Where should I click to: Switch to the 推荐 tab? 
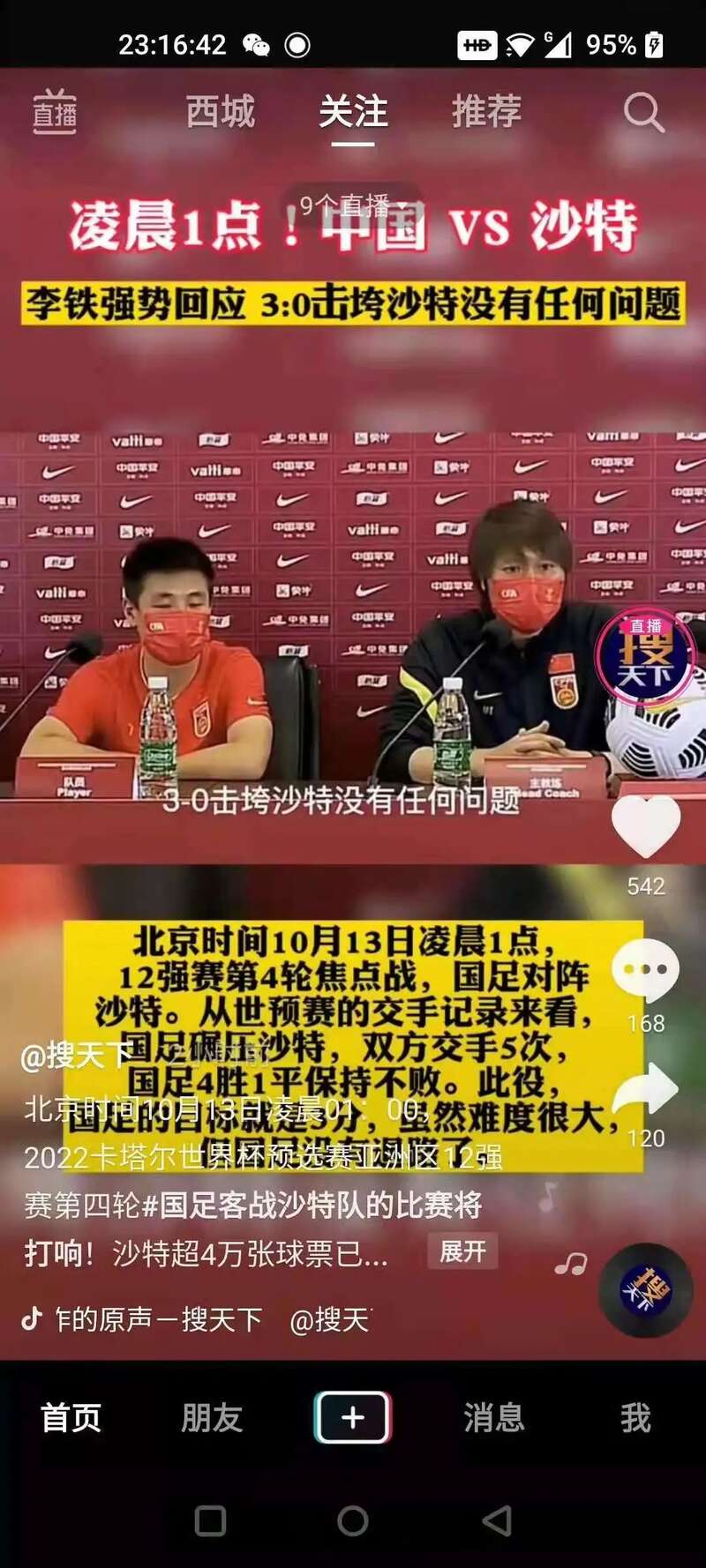486,112
